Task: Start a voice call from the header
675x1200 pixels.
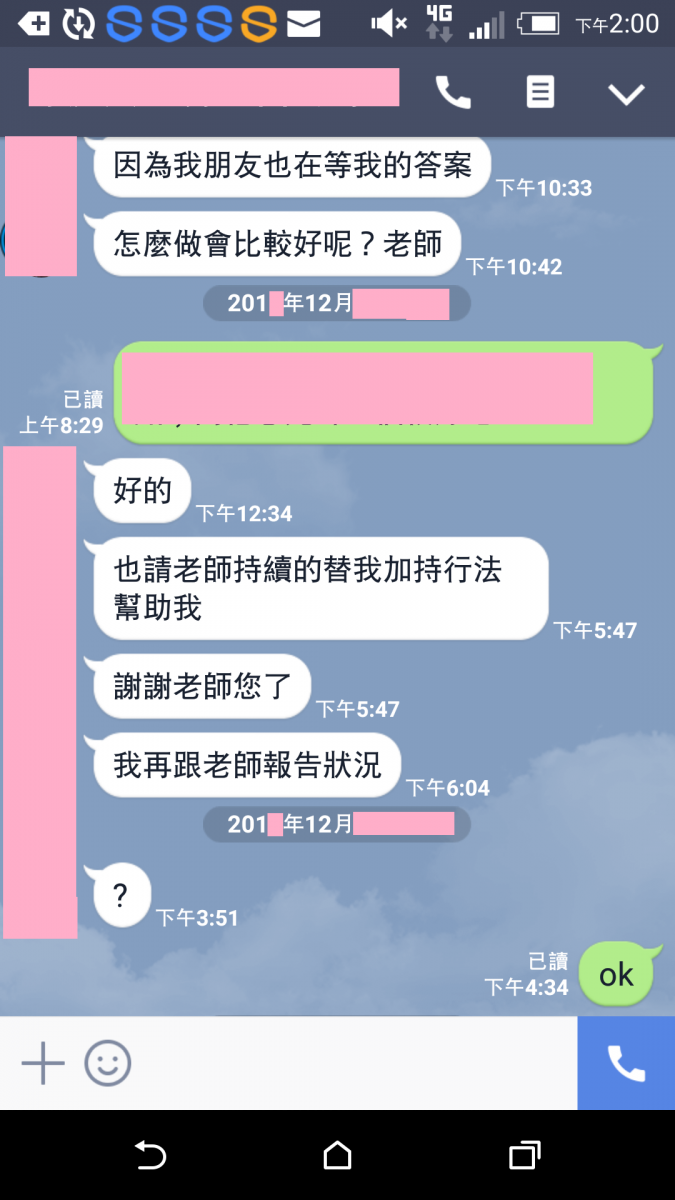Action: click(x=453, y=93)
